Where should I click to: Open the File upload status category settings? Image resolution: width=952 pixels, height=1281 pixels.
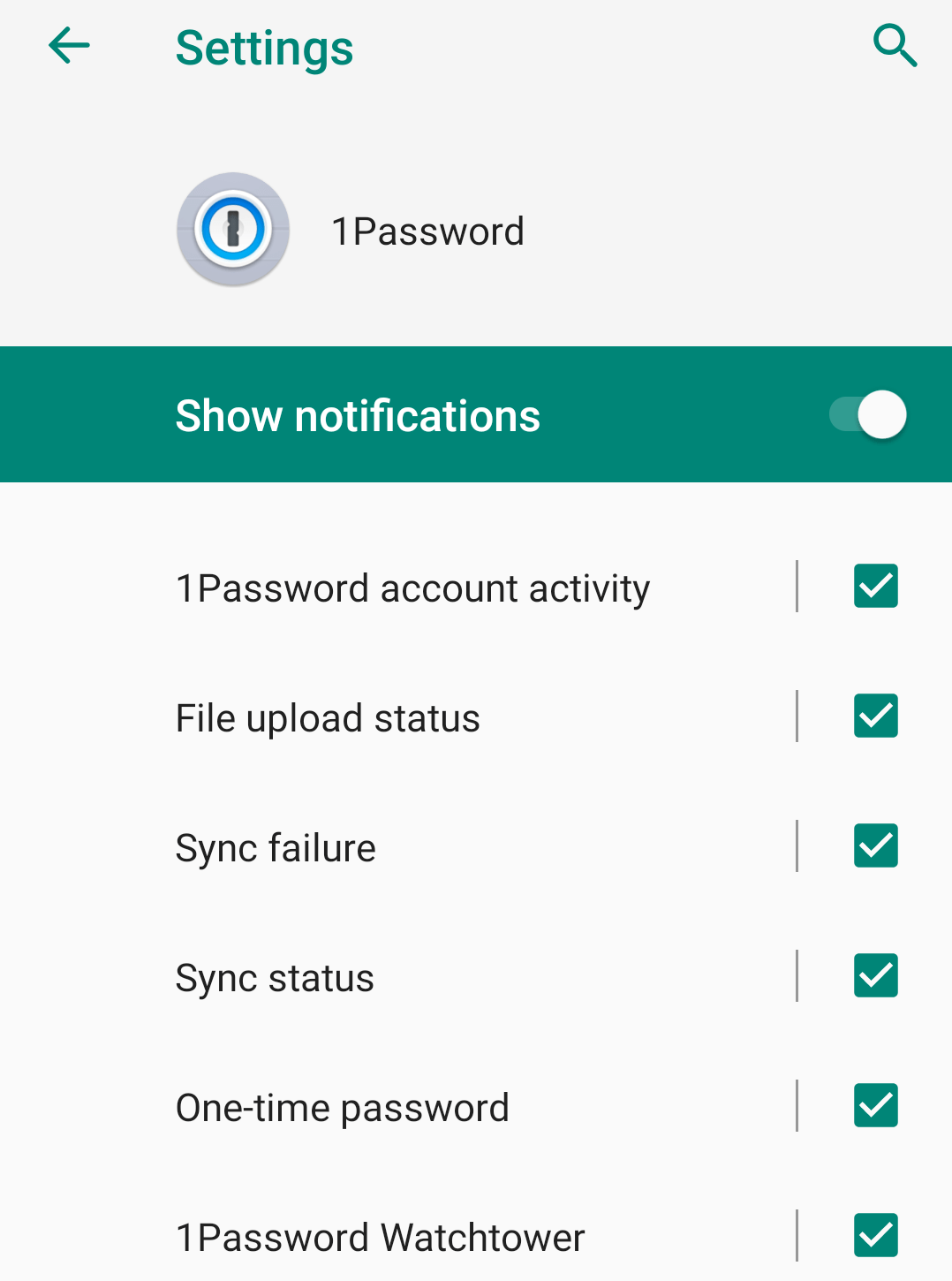pyautogui.click(x=328, y=717)
